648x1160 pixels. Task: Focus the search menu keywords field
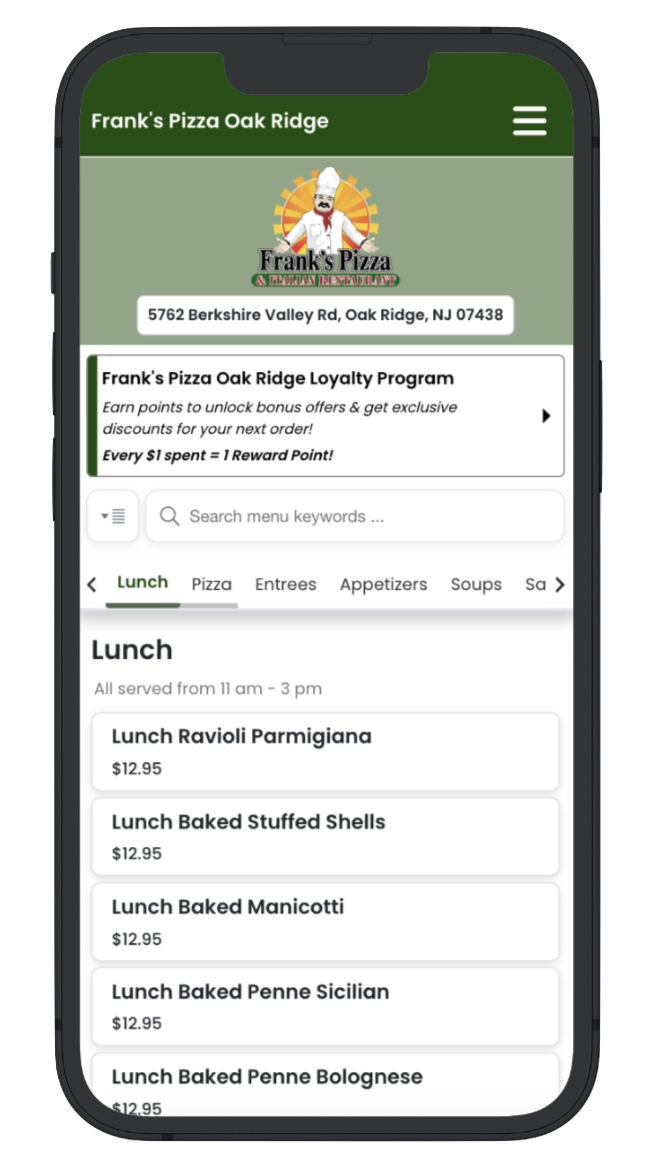[x=355, y=516]
